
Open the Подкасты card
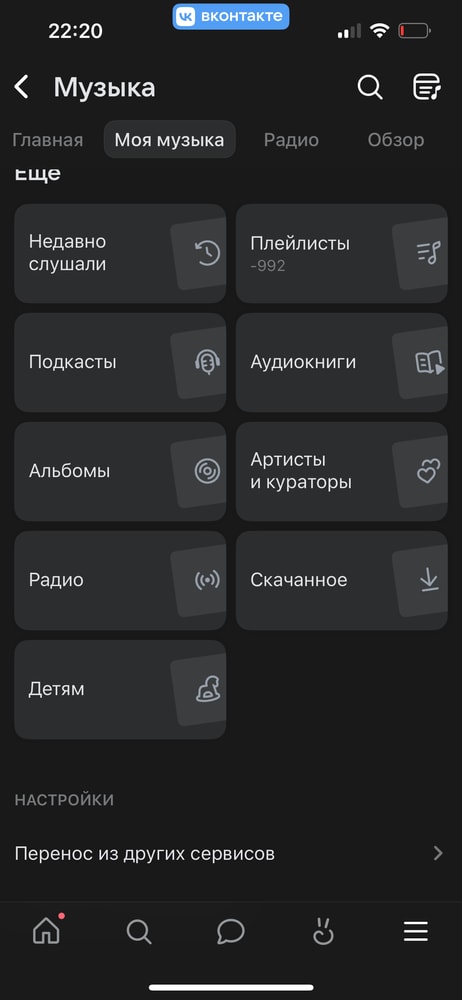120,362
